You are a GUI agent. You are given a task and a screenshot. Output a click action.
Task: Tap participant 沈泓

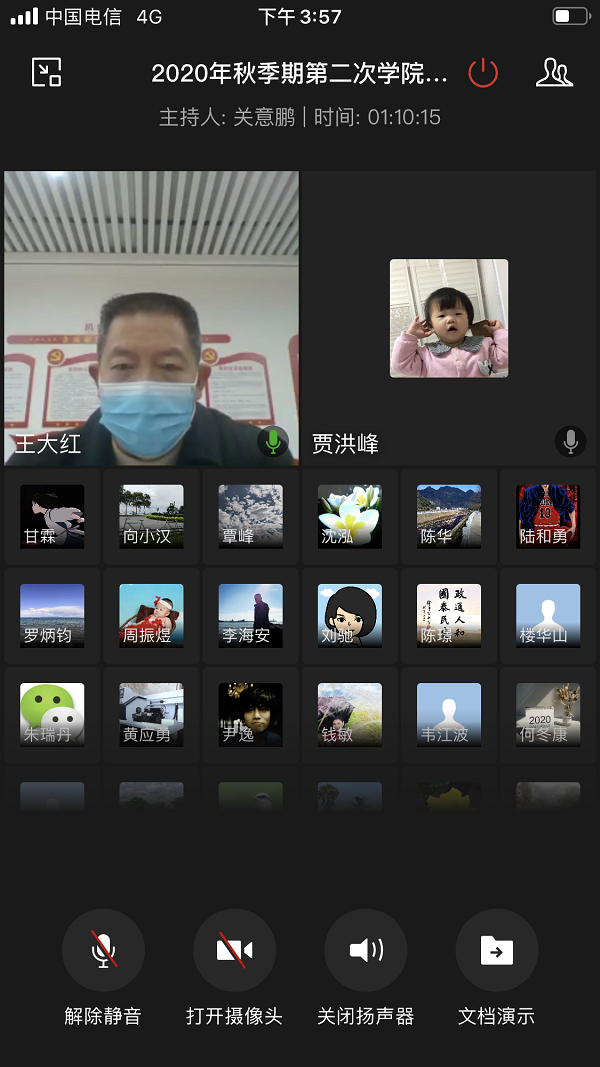[x=349, y=517]
